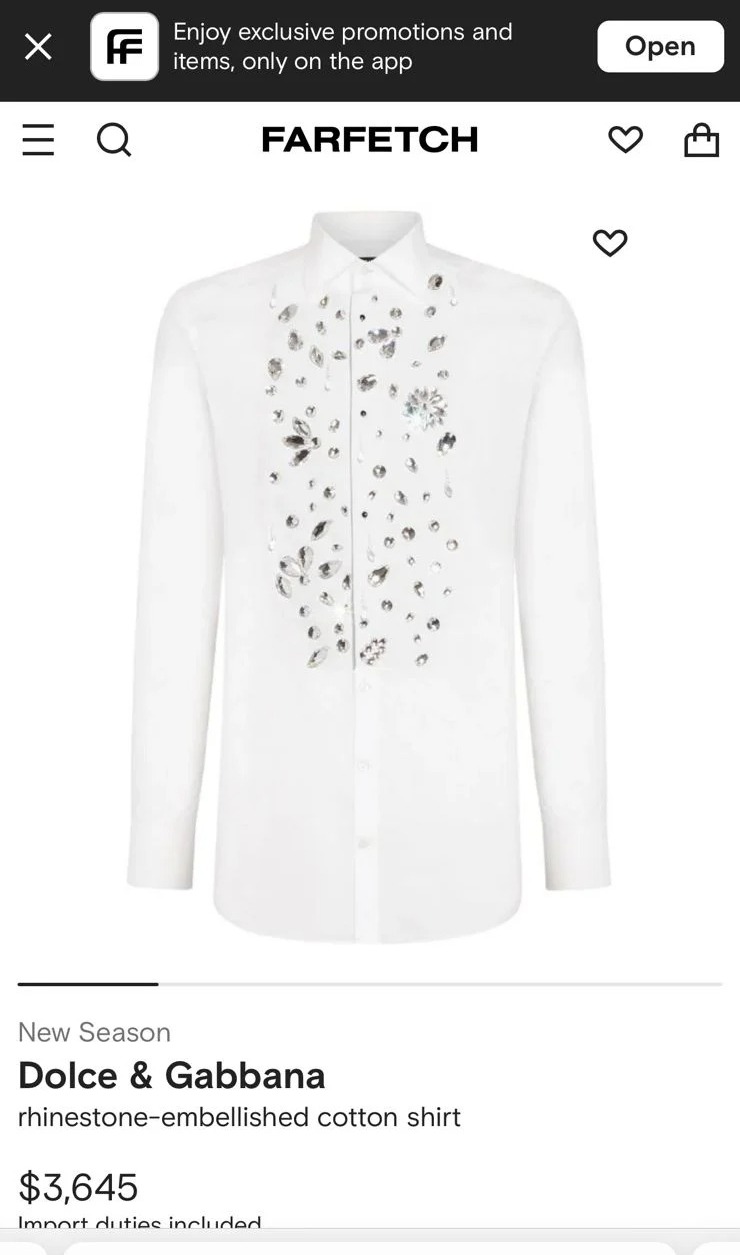Dismiss the app promotion banner
This screenshot has width=740, height=1255.
[x=38, y=47]
